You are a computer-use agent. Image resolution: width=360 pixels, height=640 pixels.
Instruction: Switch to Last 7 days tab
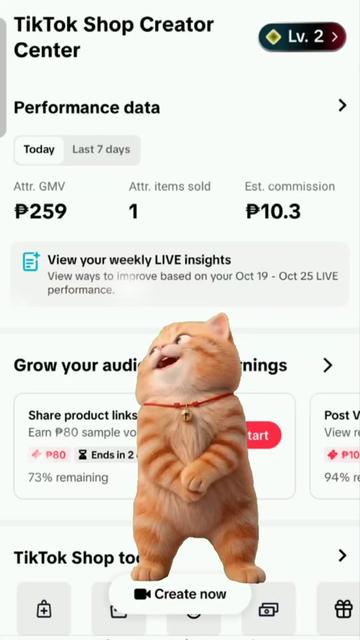pyautogui.click(x=101, y=150)
